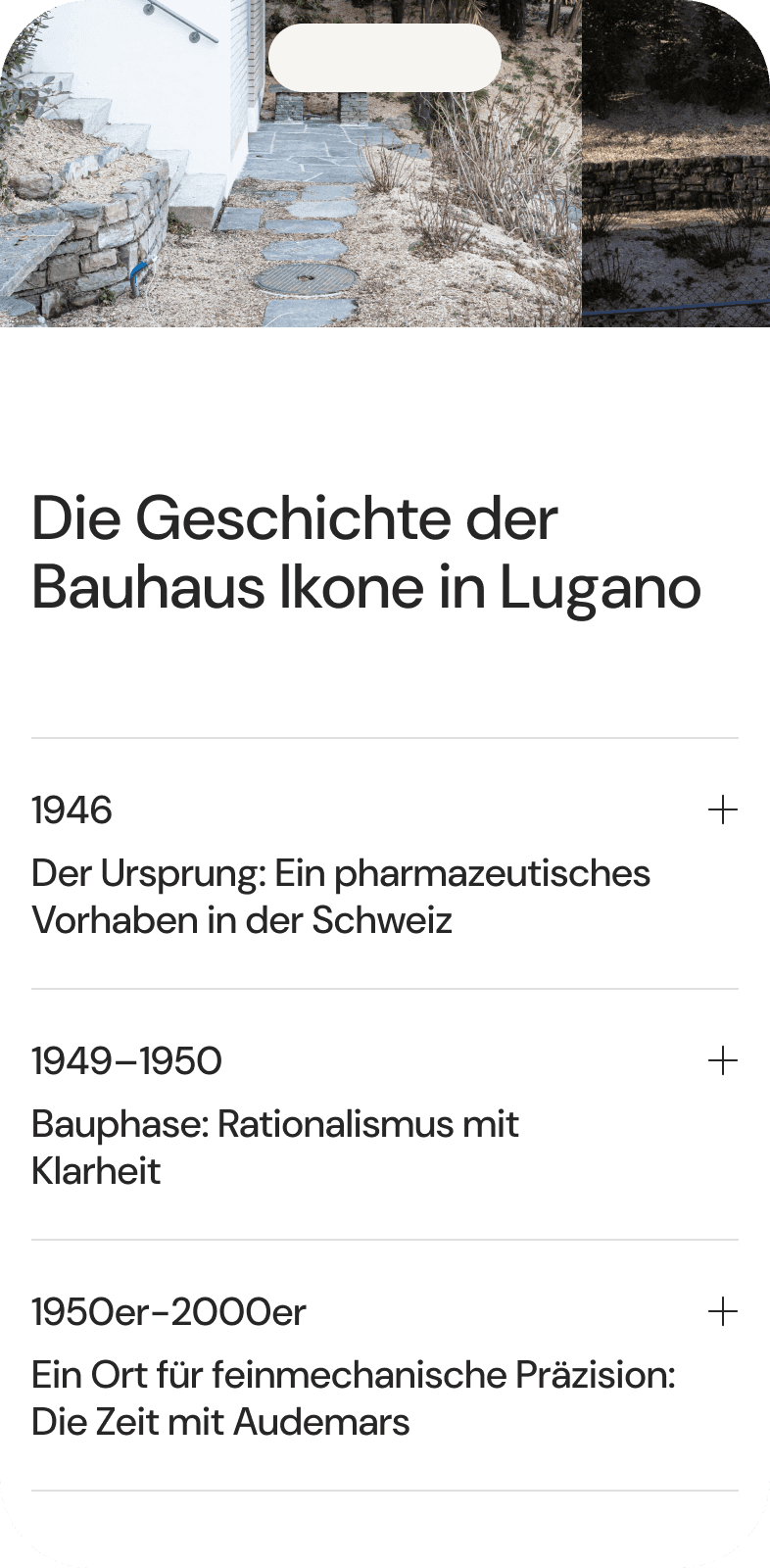
Task: Expand the 1949–1950 Bauphase section
Action: tap(722, 1061)
